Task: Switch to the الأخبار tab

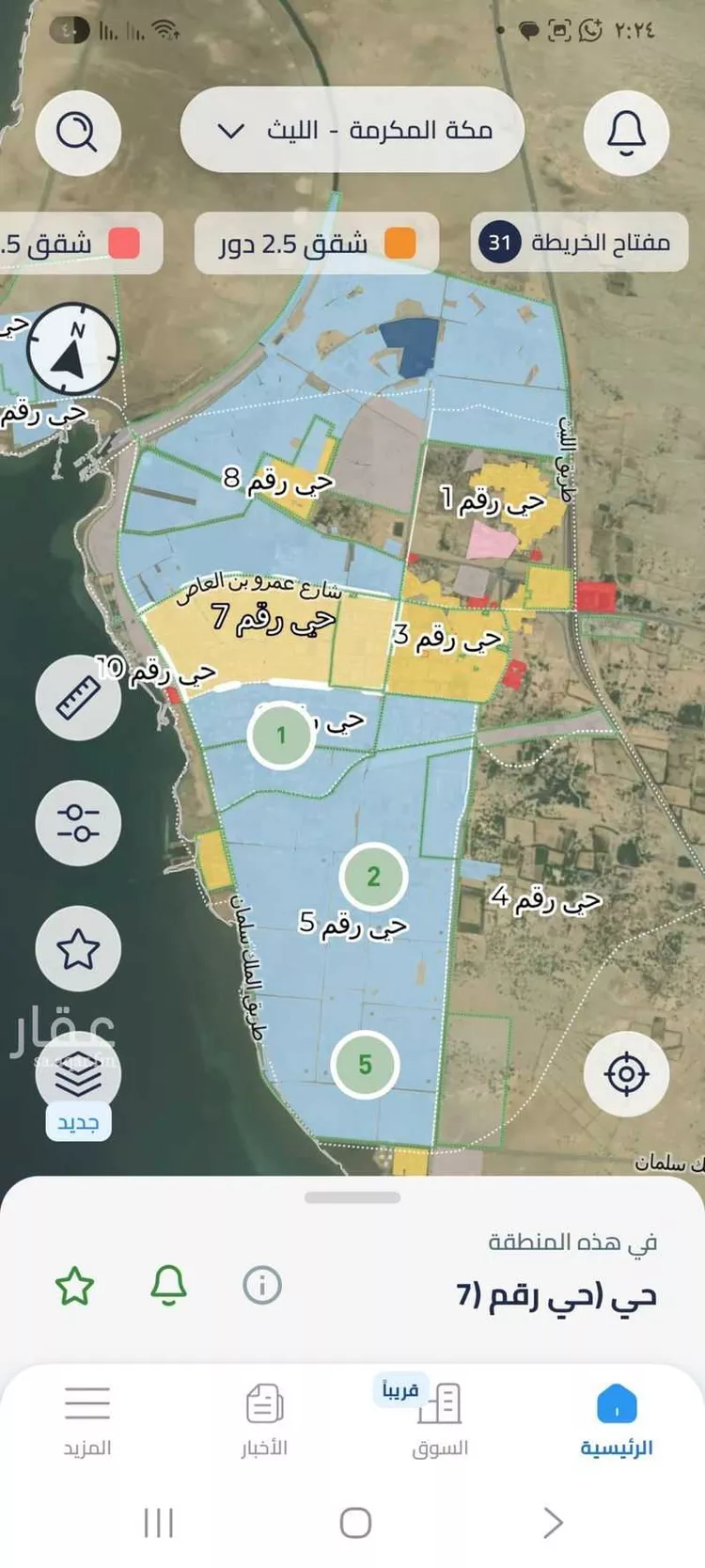Action: (x=264, y=1420)
